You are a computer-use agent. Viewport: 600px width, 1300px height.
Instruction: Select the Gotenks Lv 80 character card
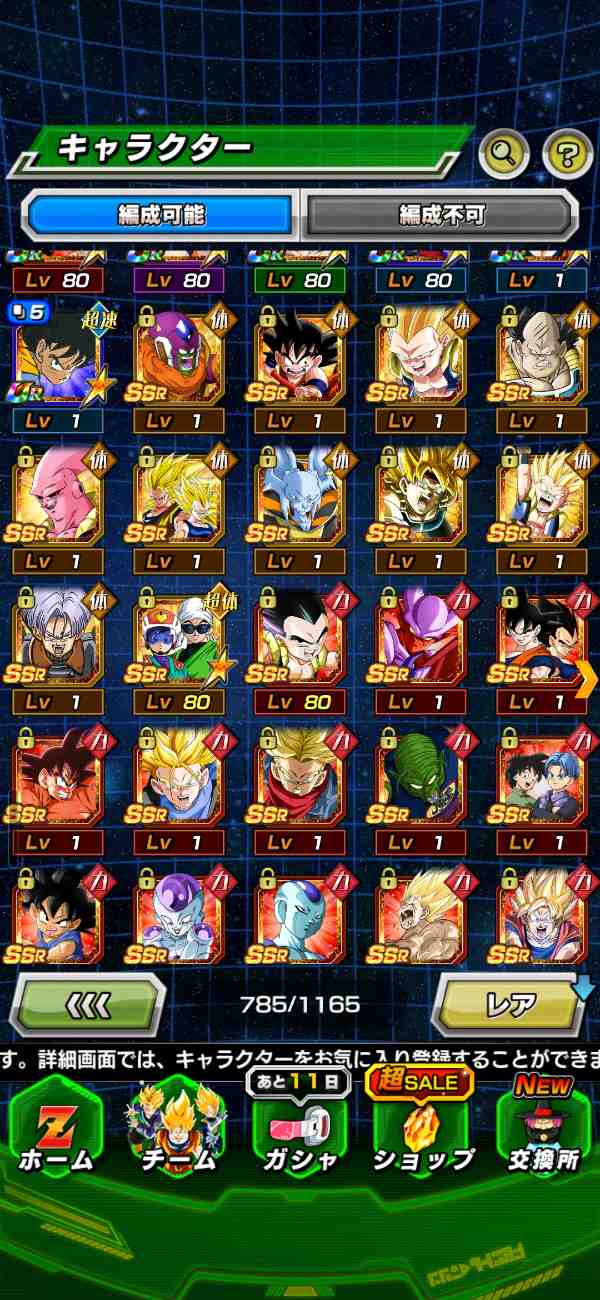[300, 637]
